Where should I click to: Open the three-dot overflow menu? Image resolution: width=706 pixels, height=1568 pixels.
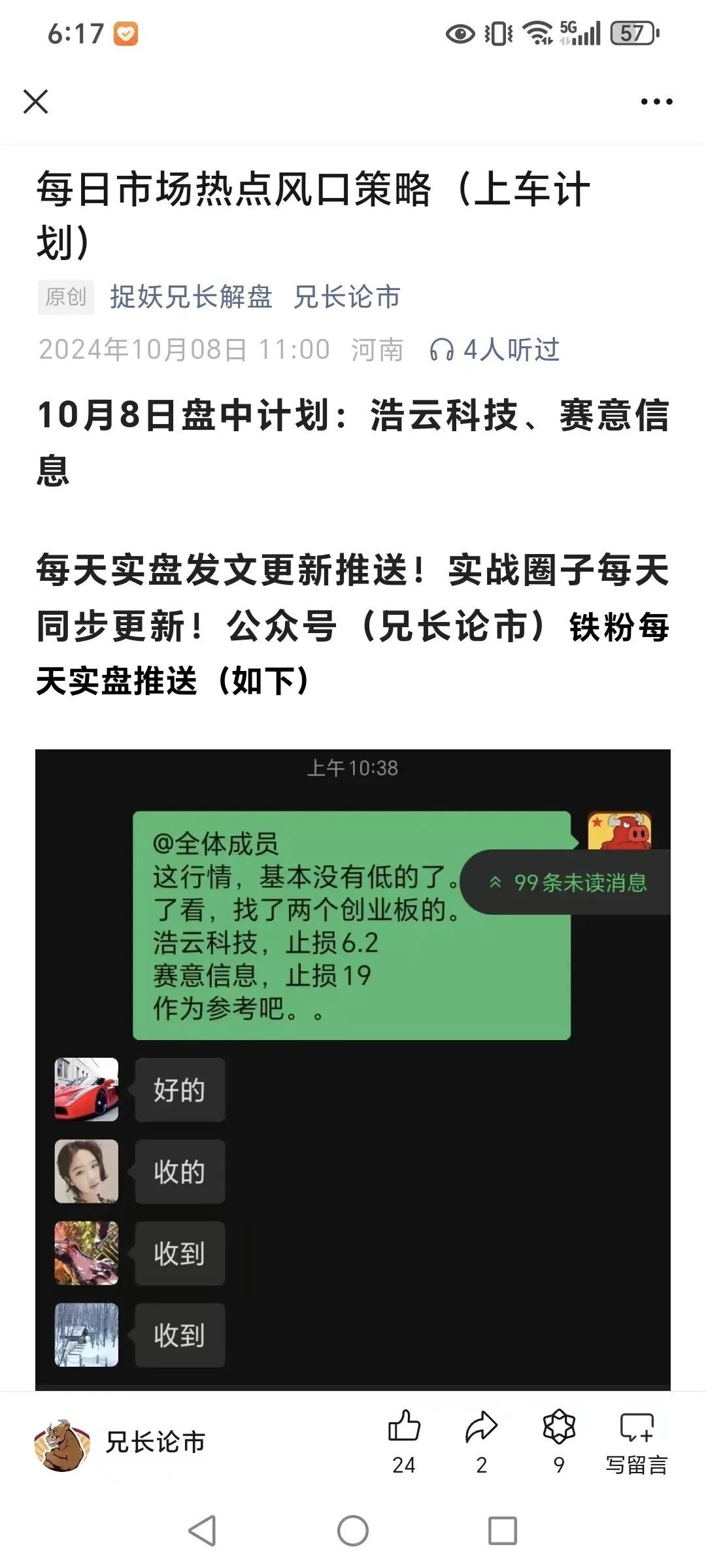tap(656, 102)
